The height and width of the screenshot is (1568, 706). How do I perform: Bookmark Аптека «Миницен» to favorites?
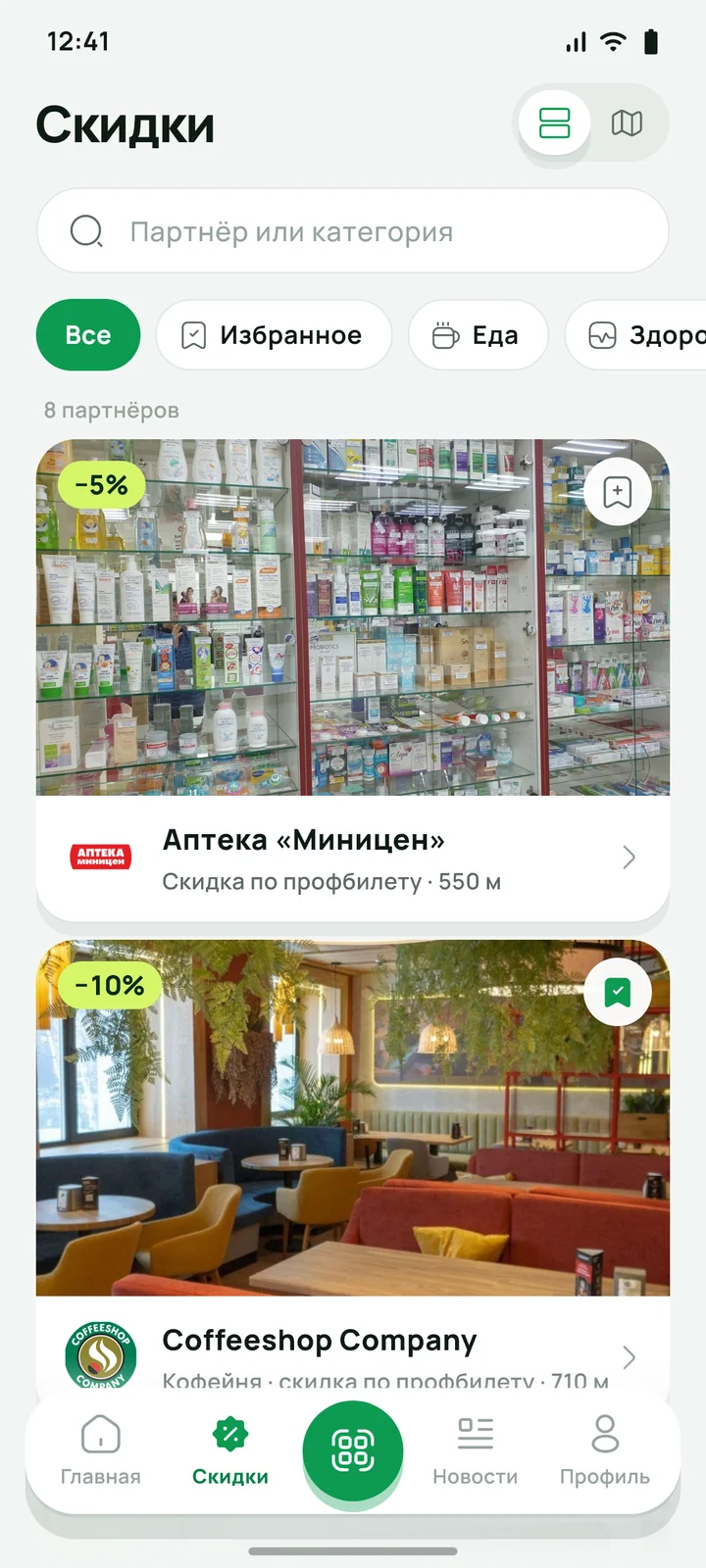[x=617, y=491]
